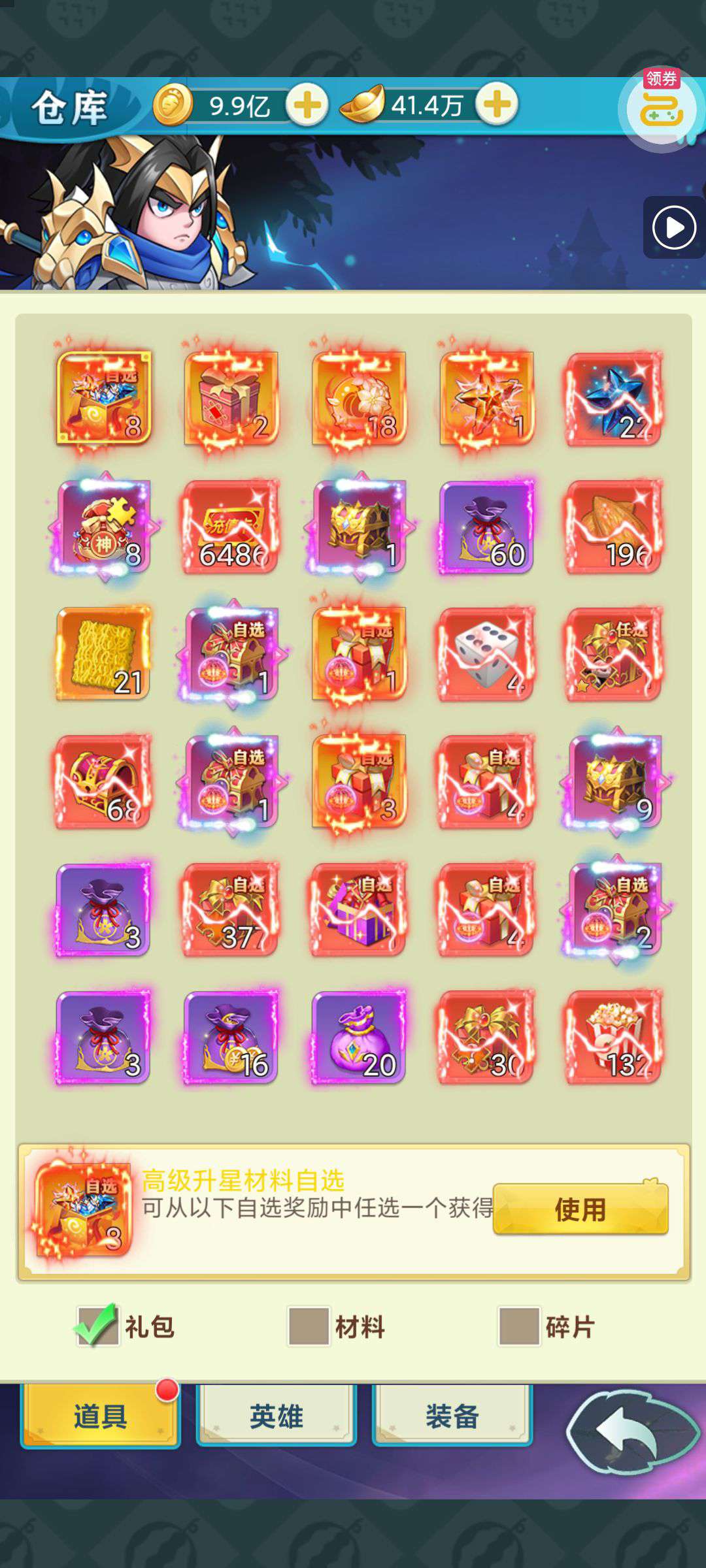Tap the plus button beside 9.9亿 gold coins
The width and height of the screenshot is (706, 1568).
tap(307, 105)
